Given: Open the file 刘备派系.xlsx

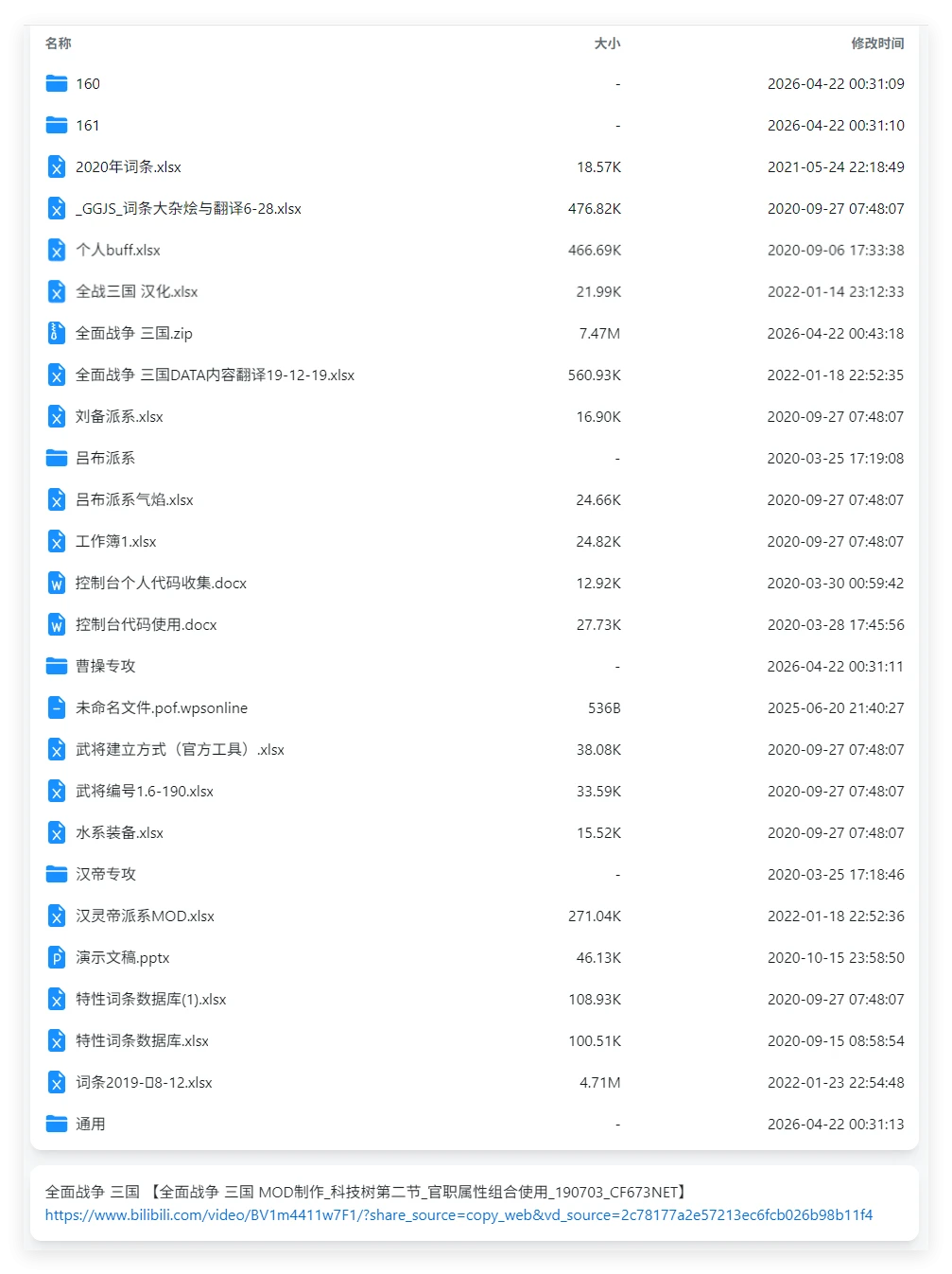Looking at the screenshot, I should [120, 417].
